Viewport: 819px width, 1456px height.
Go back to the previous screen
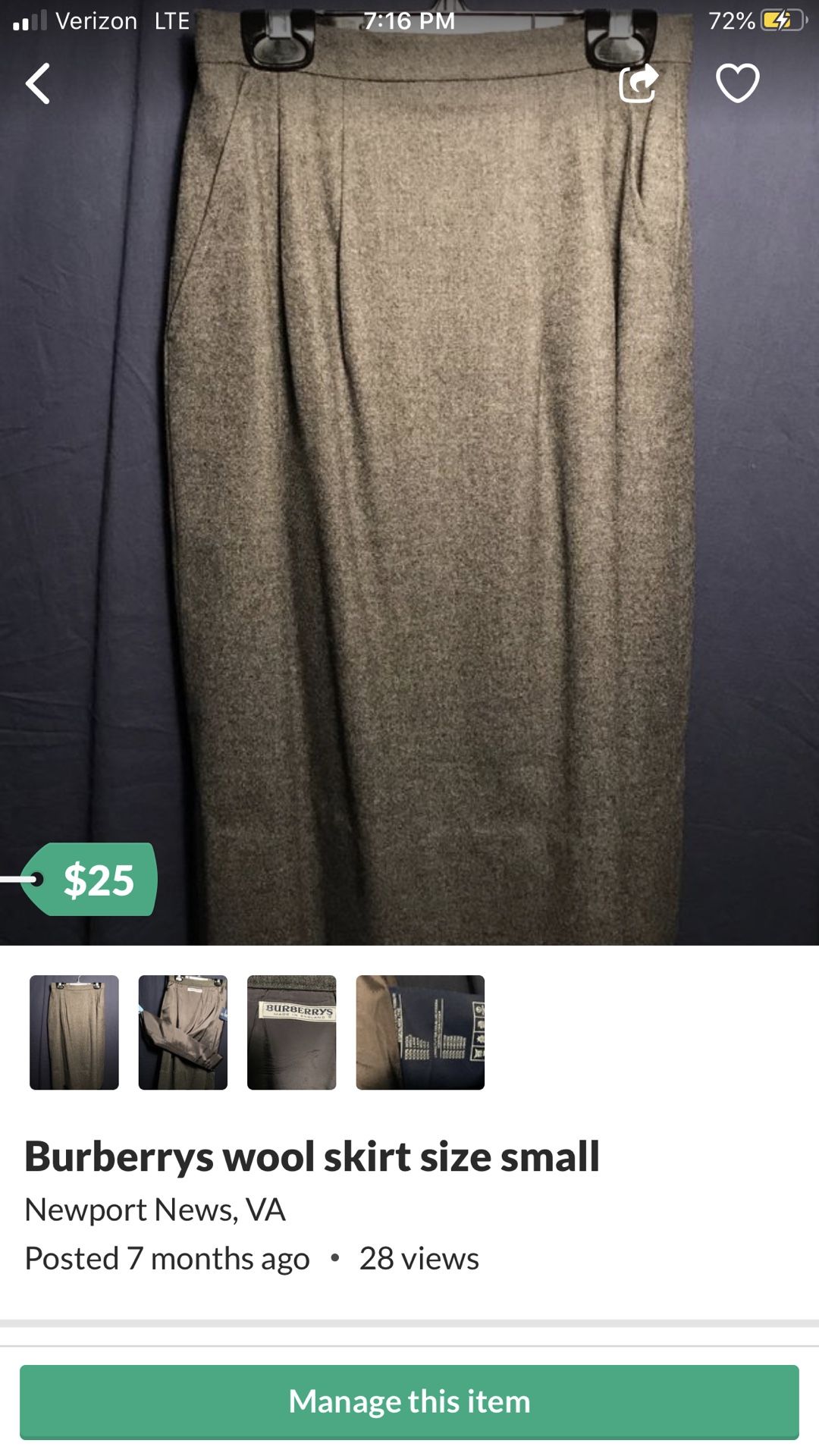point(38,83)
